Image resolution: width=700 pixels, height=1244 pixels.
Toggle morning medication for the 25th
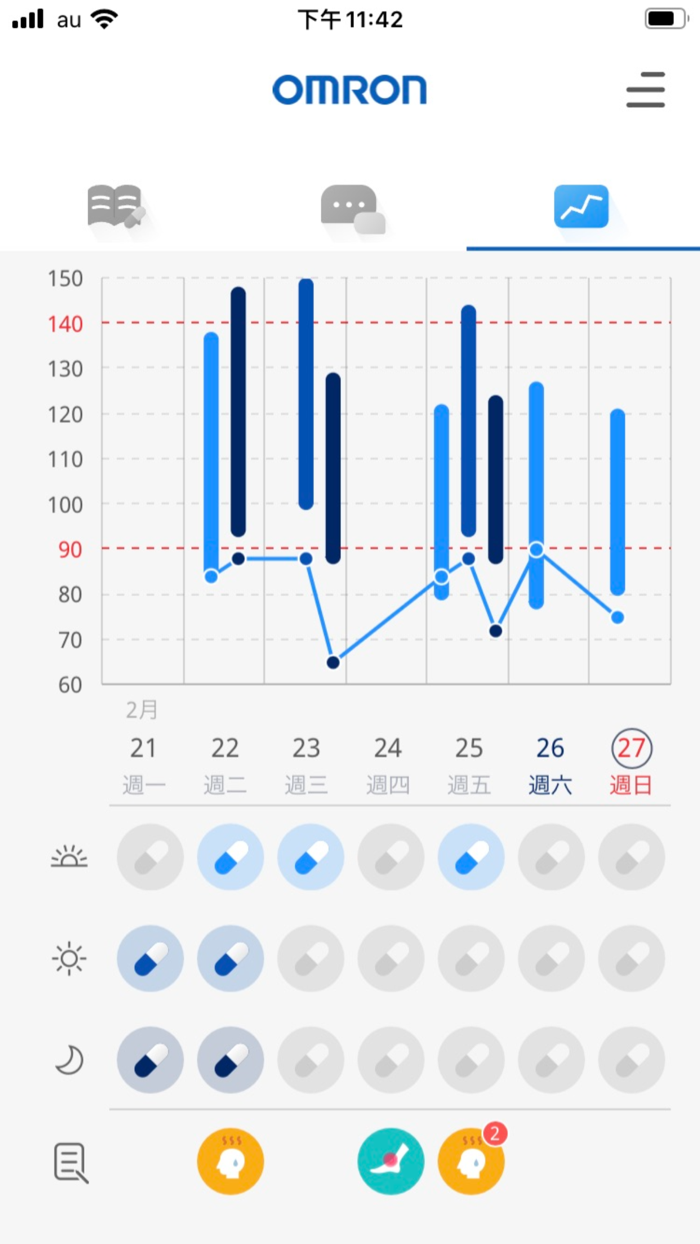pyautogui.click(x=470, y=857)
